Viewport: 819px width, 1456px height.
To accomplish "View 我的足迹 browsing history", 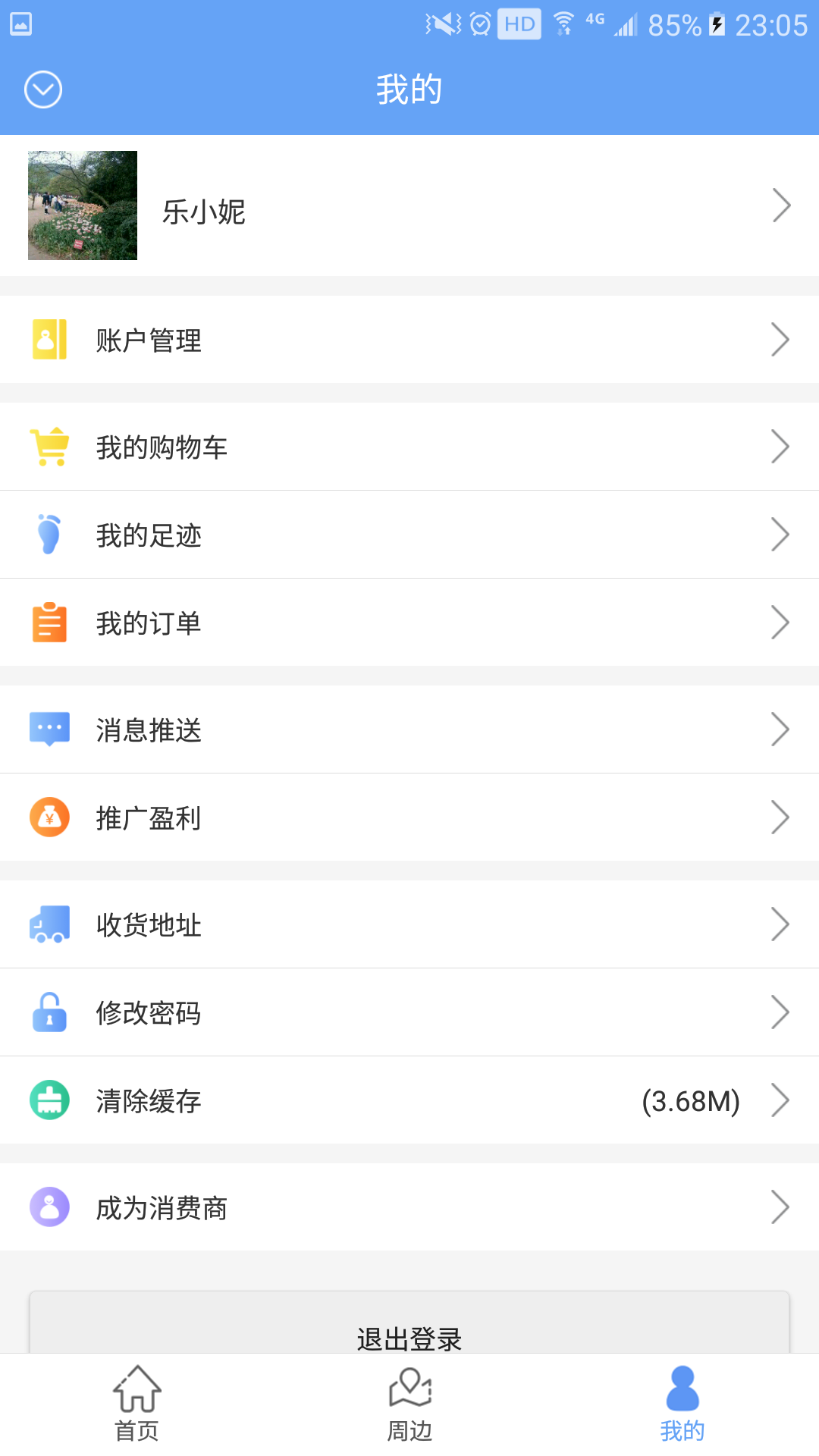I will (x=409, y=535).
